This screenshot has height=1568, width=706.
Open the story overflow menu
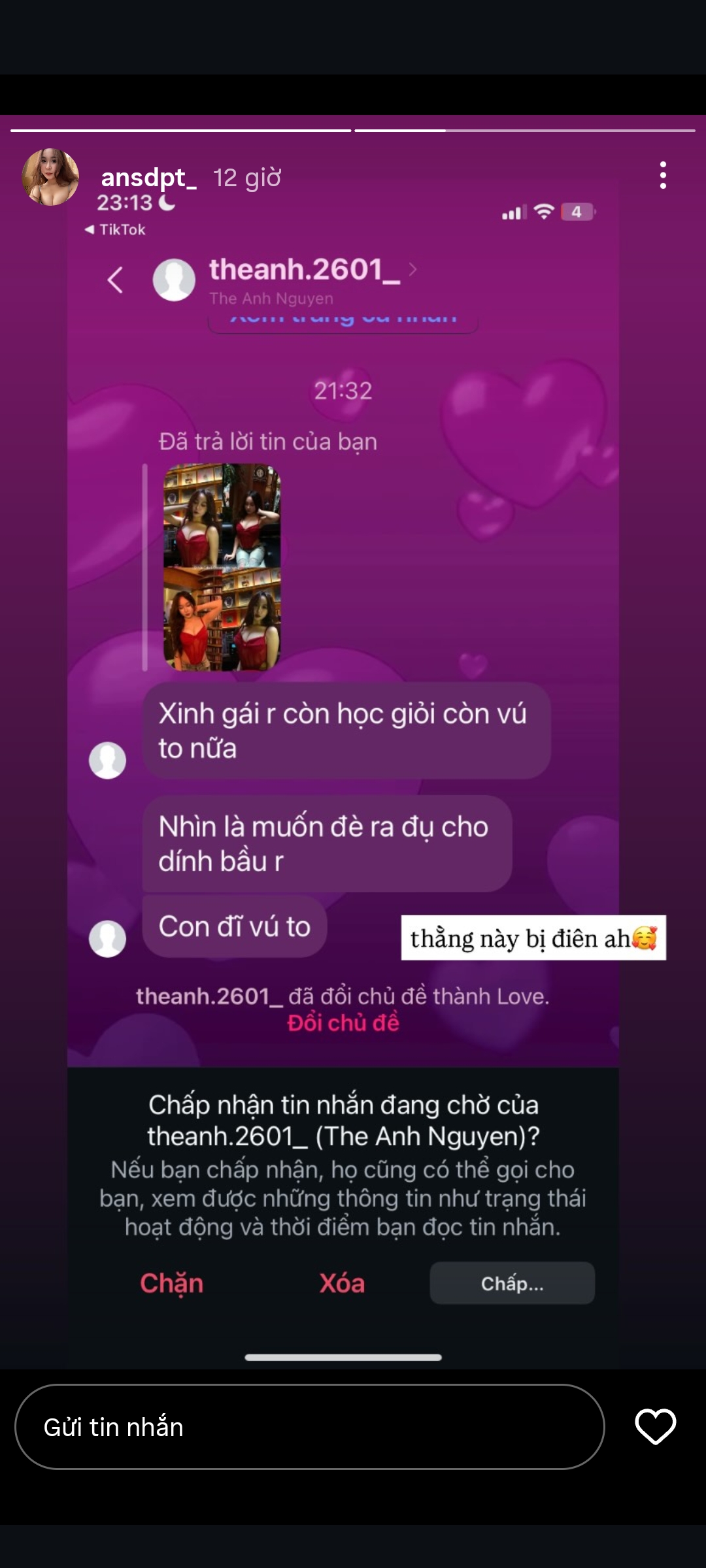pyautogui.click(x=663, y=176)
